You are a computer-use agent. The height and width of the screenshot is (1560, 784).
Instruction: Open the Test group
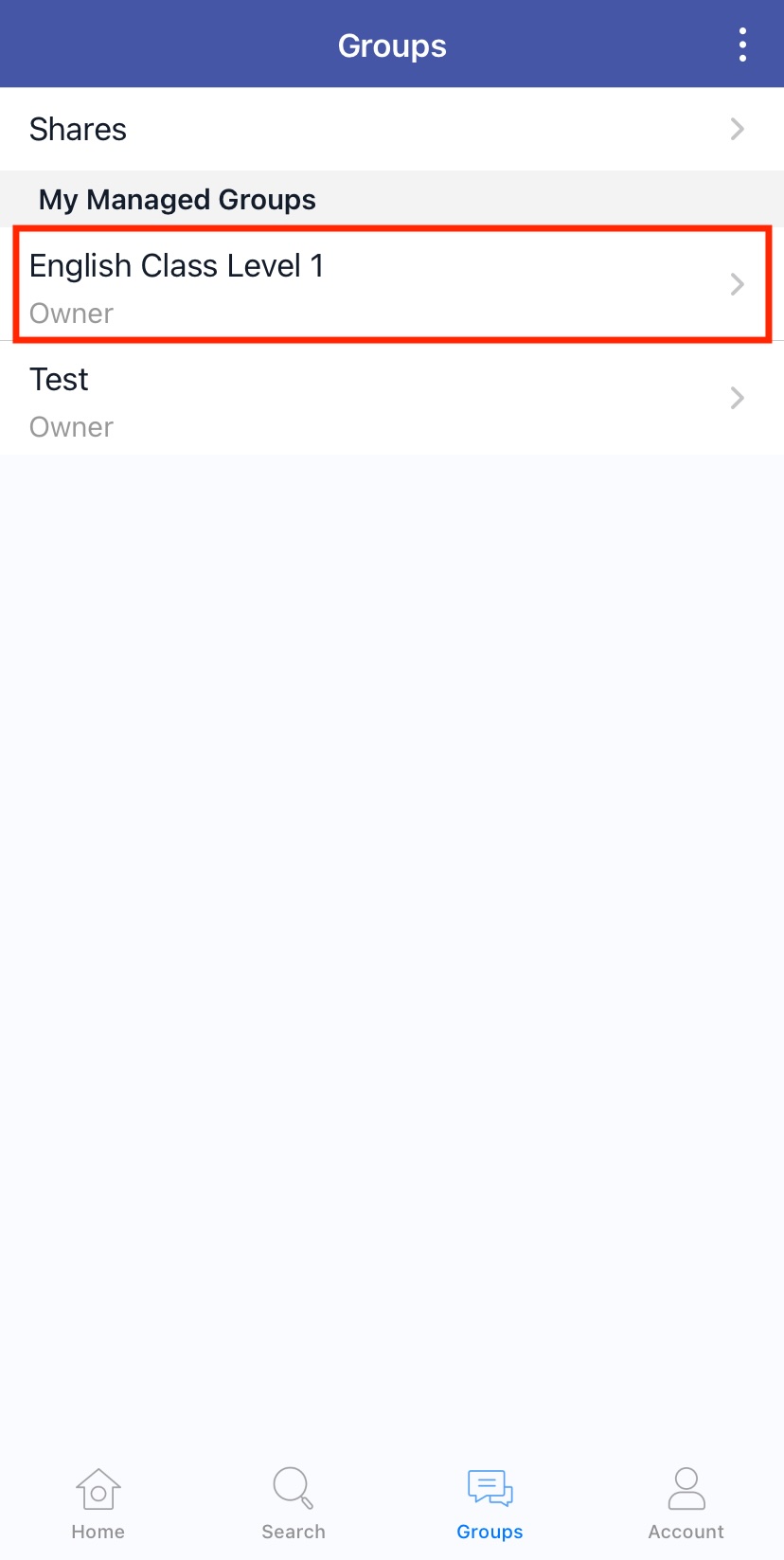[x=392, y=399]
